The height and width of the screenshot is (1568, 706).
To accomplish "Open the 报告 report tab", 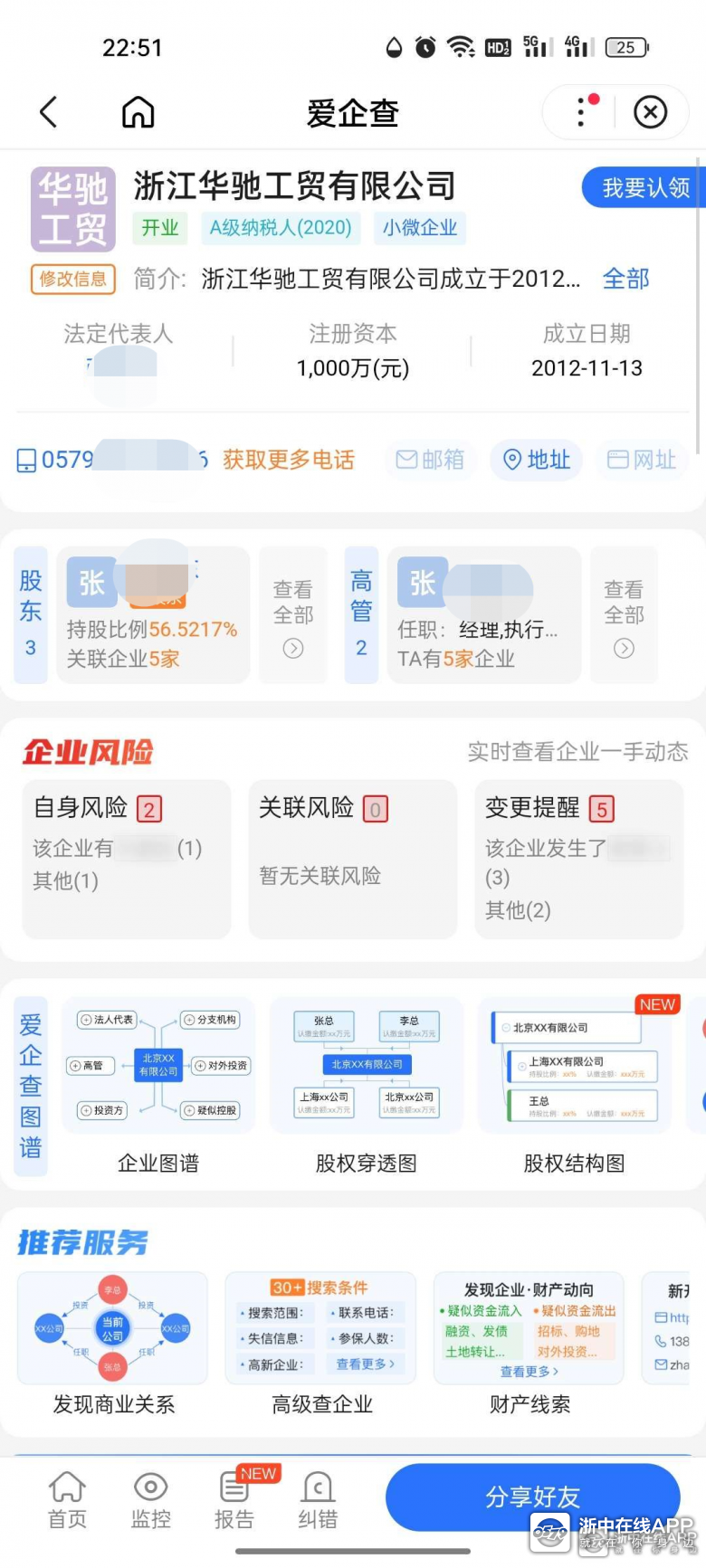I will click(x=234, y=1500).
